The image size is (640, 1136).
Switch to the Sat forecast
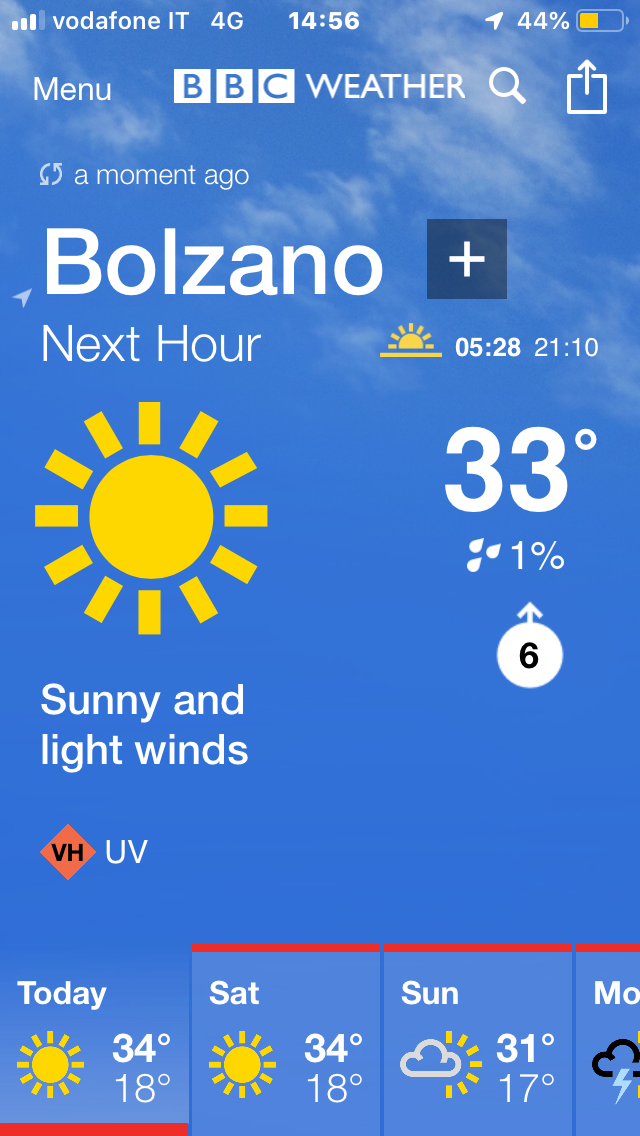(x=285, y=1040)
